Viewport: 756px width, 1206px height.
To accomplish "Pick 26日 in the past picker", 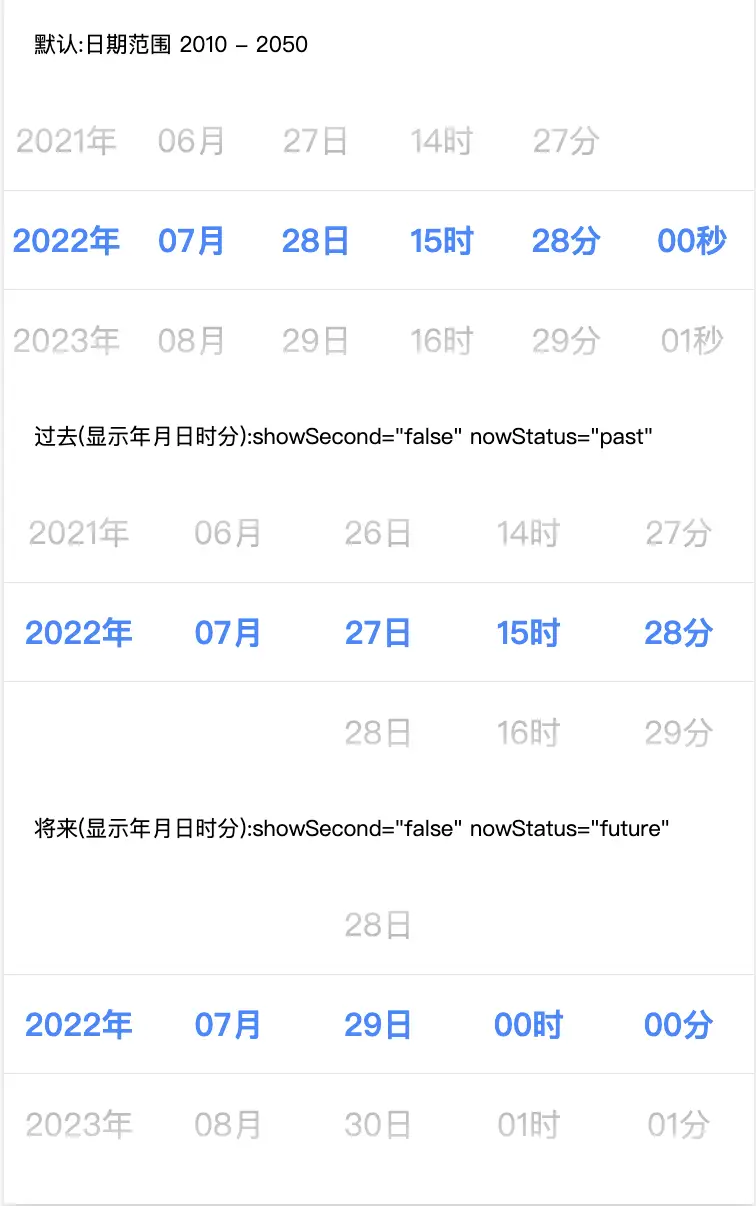I will [x=378, y=533].
